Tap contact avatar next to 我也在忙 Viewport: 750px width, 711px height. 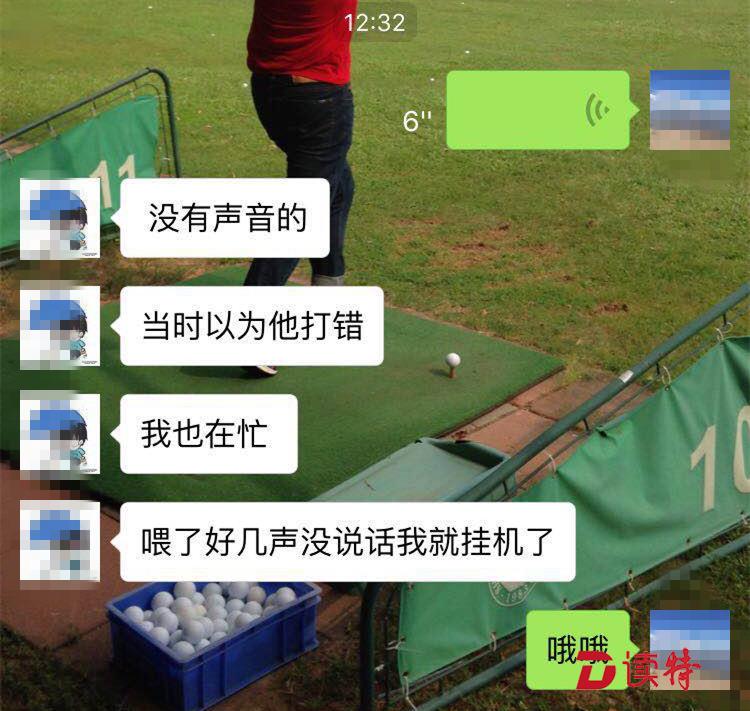point(60,434)
